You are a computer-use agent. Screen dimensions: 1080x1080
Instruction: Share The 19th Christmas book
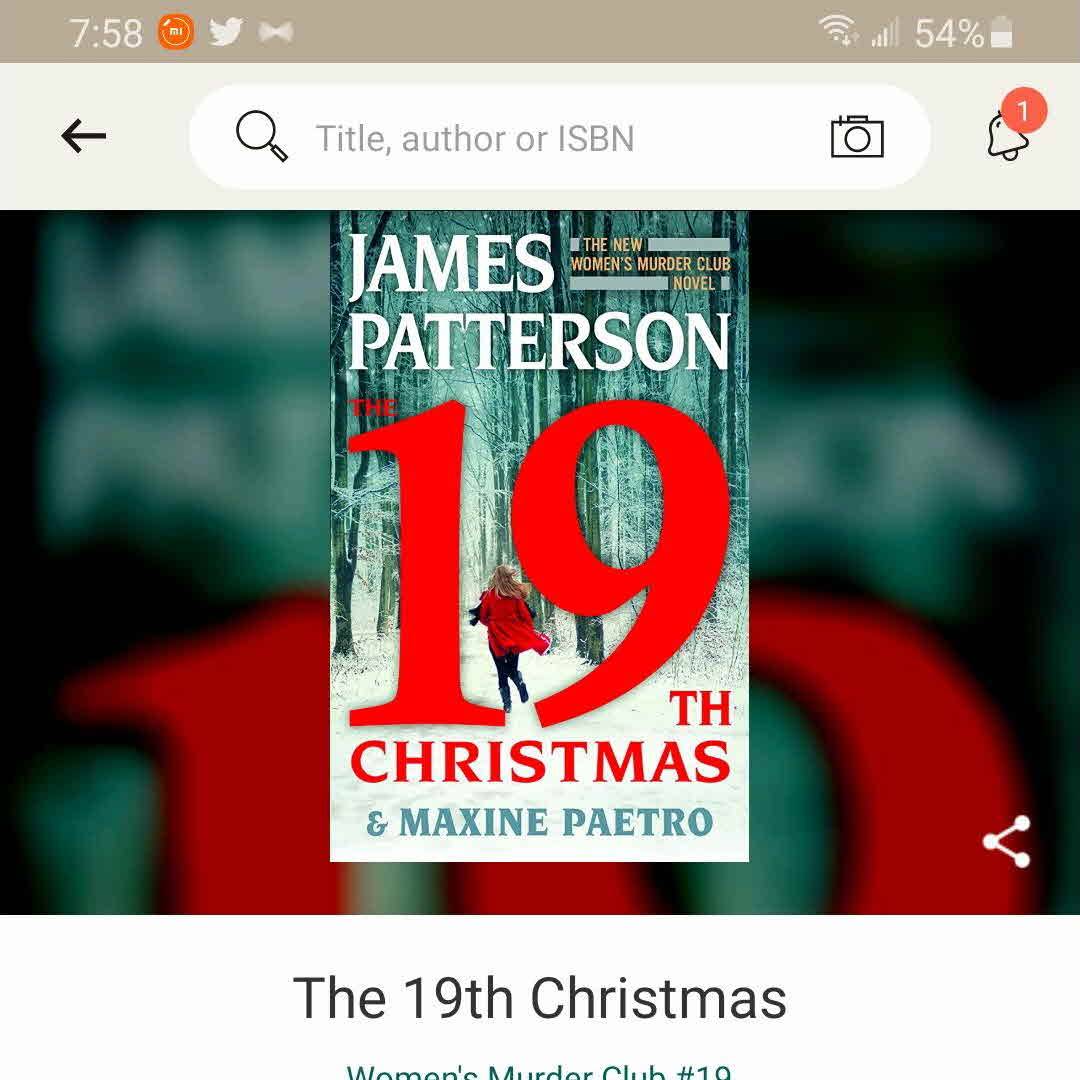coord(1006,842)
